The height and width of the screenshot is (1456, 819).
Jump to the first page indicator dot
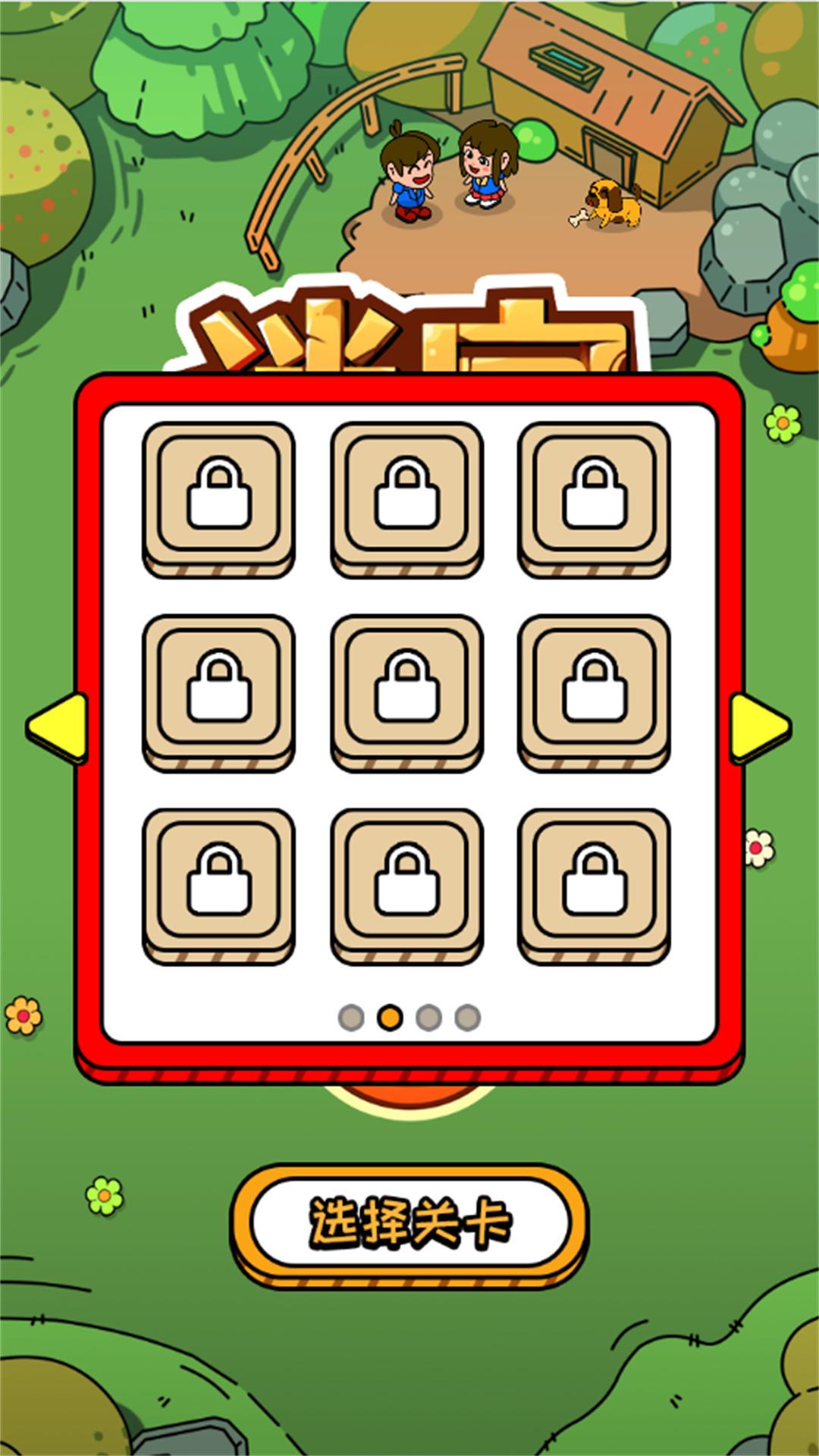point(351,1018)
